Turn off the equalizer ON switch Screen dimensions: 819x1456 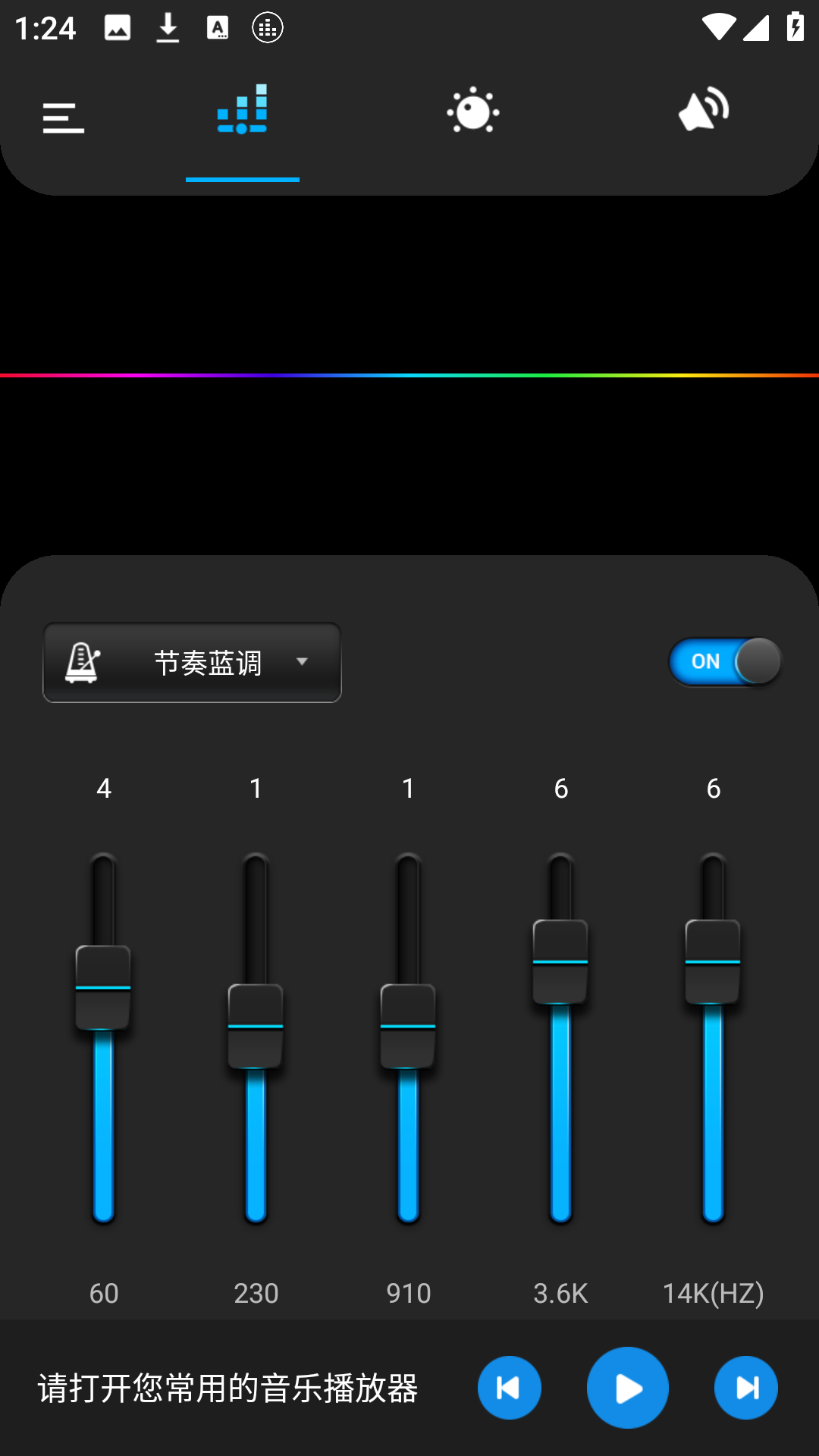725,661
